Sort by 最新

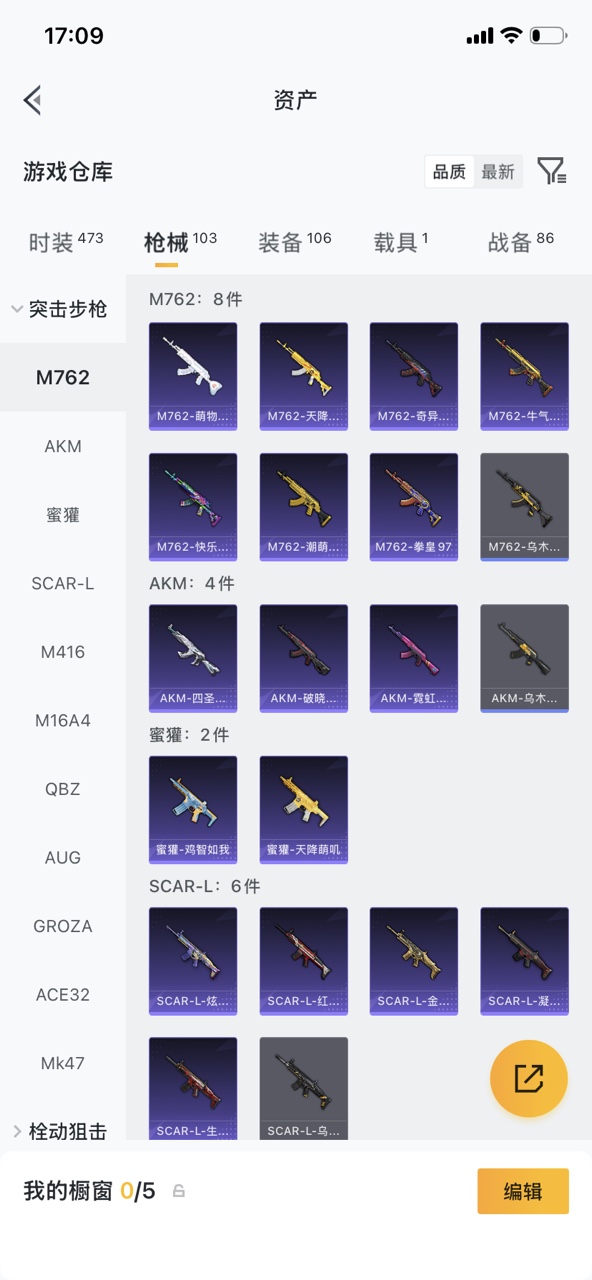[498, 172]
